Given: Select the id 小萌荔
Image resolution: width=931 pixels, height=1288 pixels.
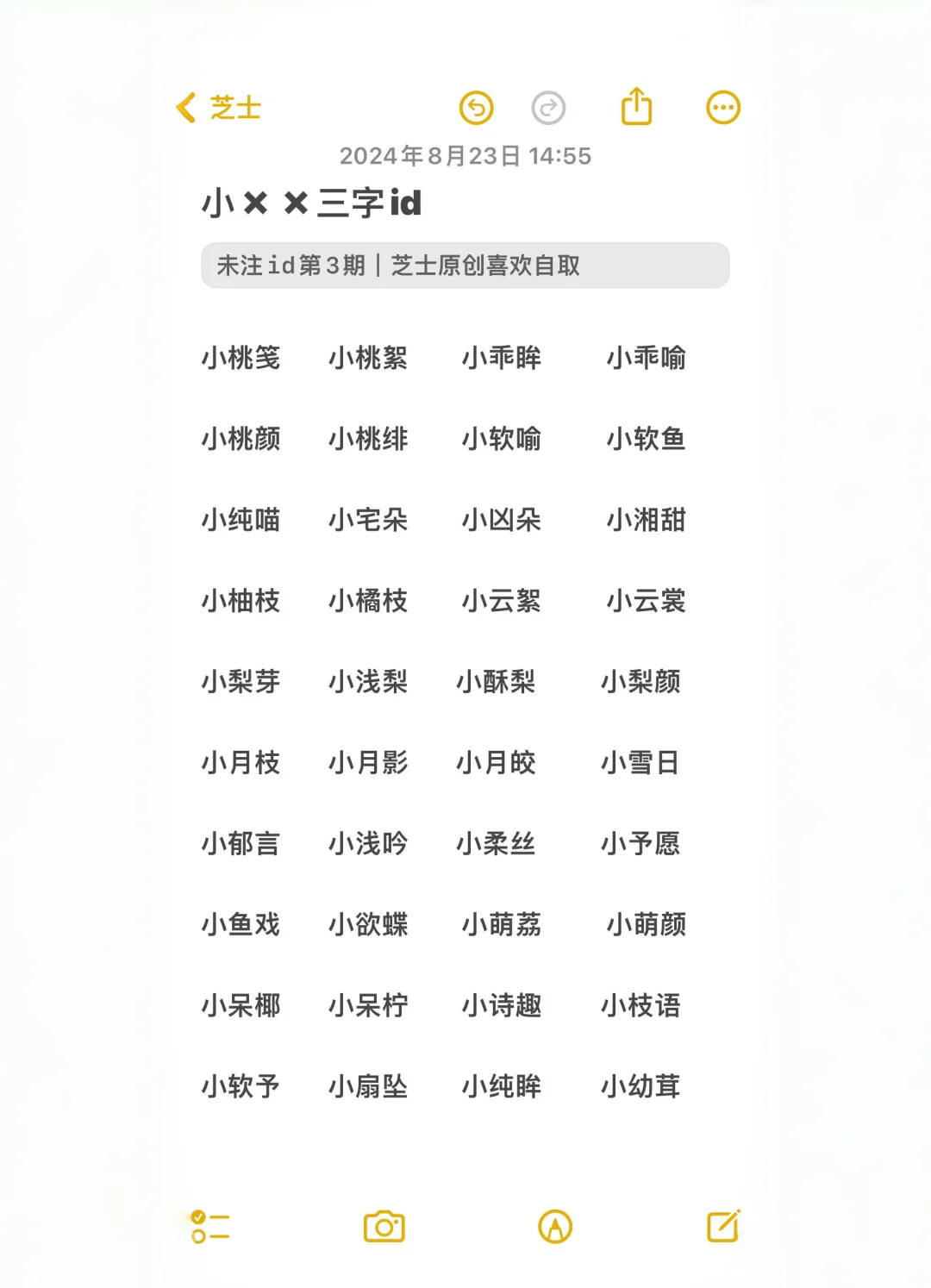Looking at the screenshot, I should [501, 925].
